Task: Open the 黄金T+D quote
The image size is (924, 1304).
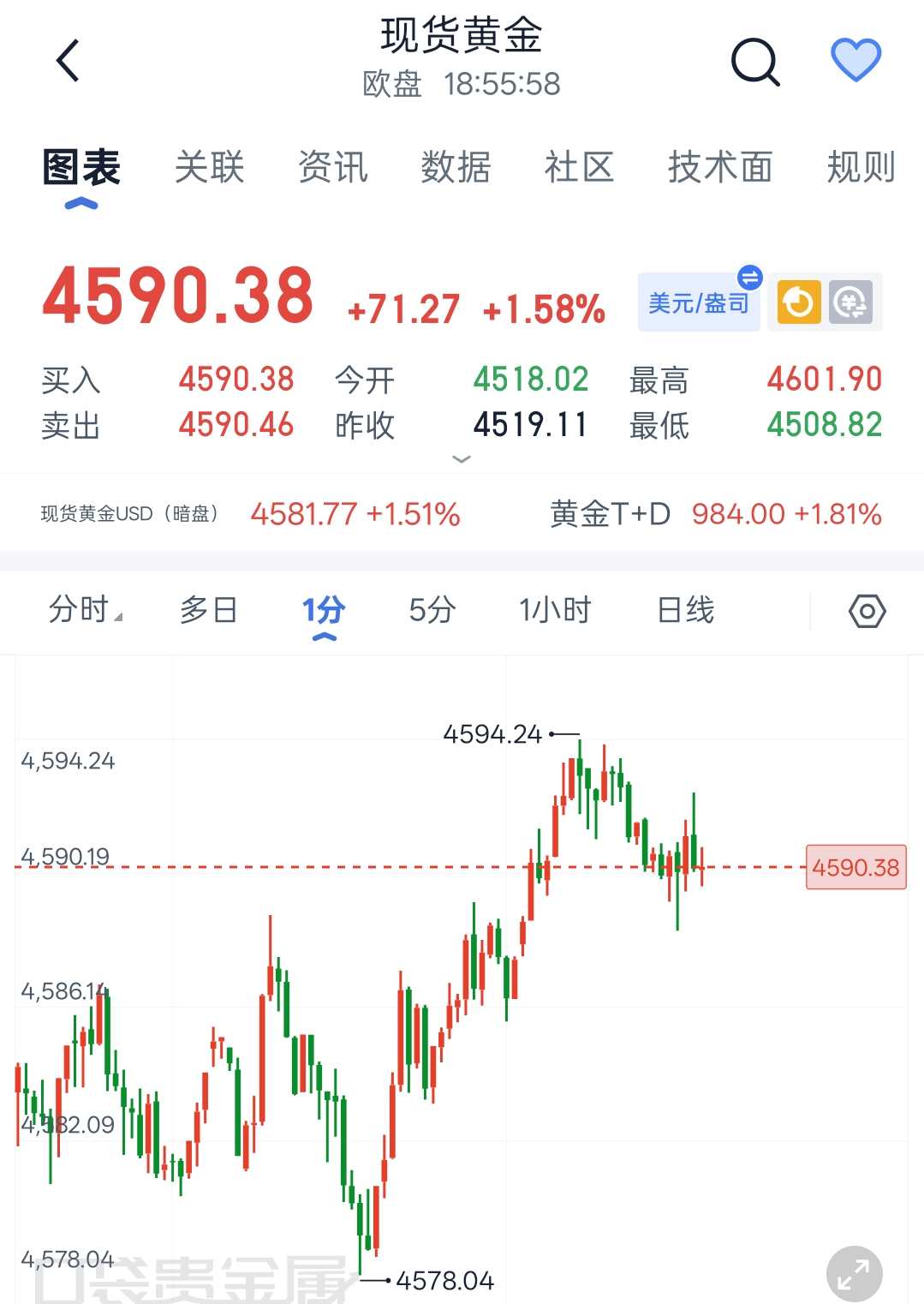Action: [715, 514]
